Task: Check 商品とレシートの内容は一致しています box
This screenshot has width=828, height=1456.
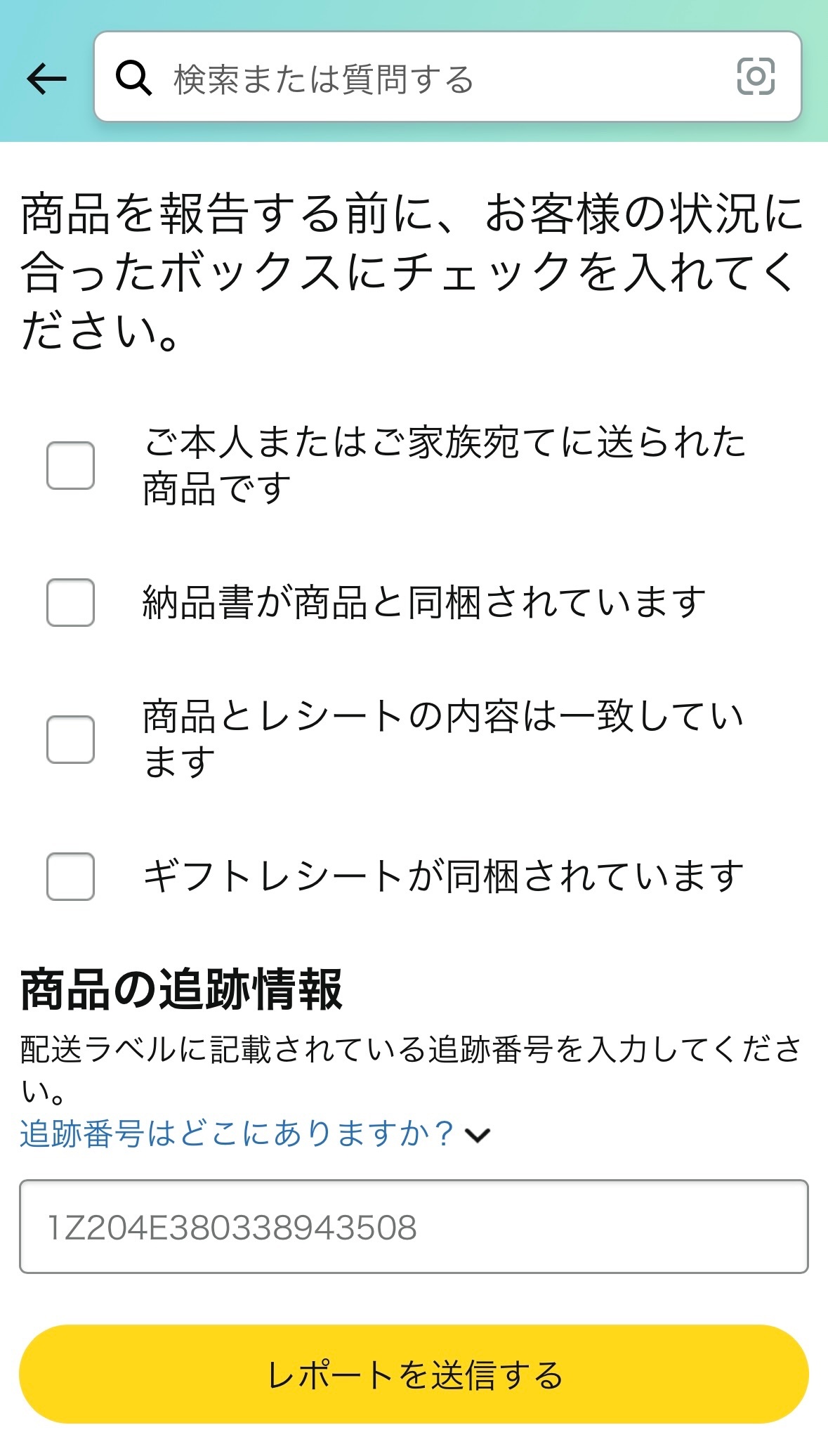Action: [70, 739]
